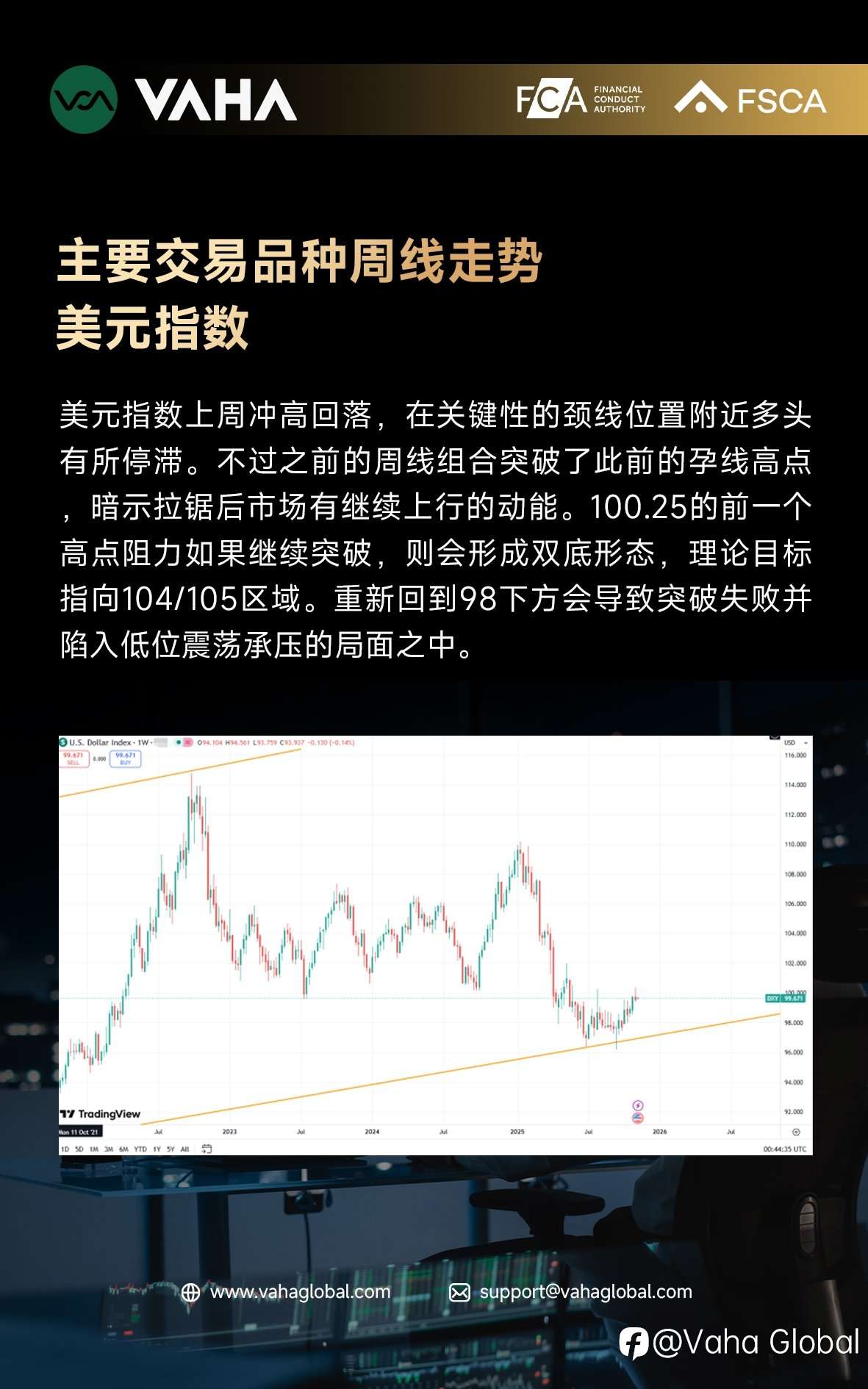The image size is (868, 1389).
Task: Toggle the green status dot beside the symbol
Action: point(178,742)
